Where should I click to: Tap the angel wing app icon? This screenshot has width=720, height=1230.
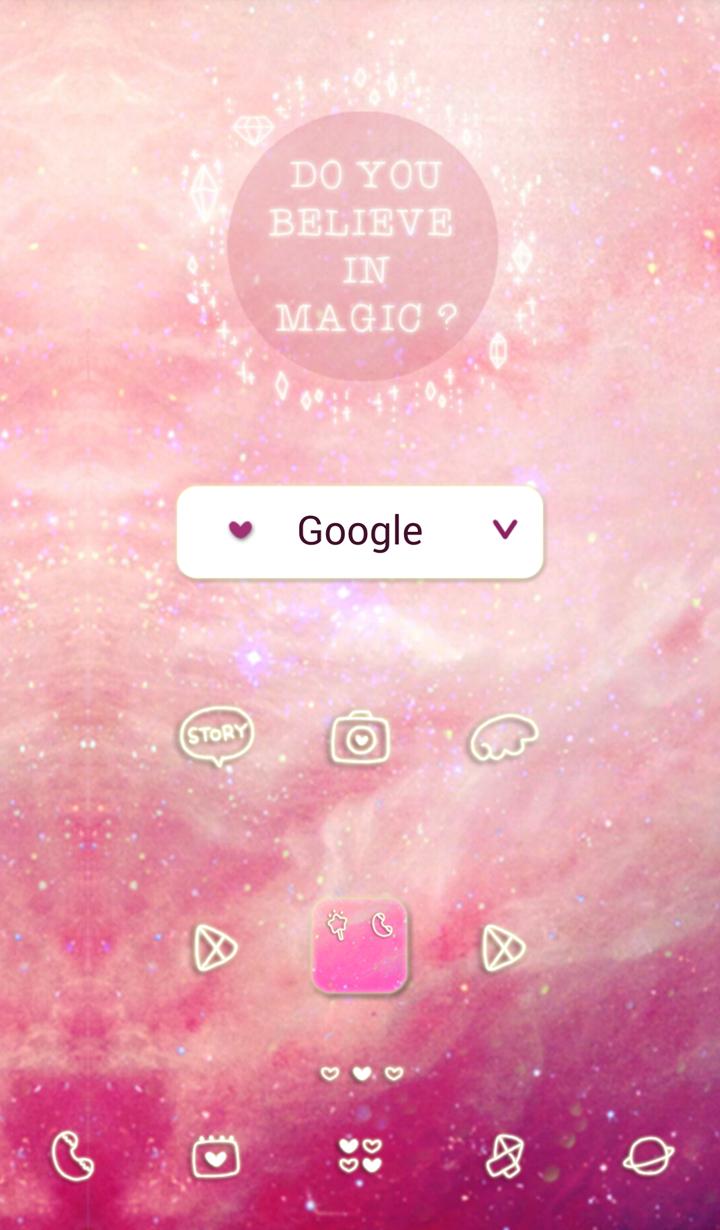[504, 737]
